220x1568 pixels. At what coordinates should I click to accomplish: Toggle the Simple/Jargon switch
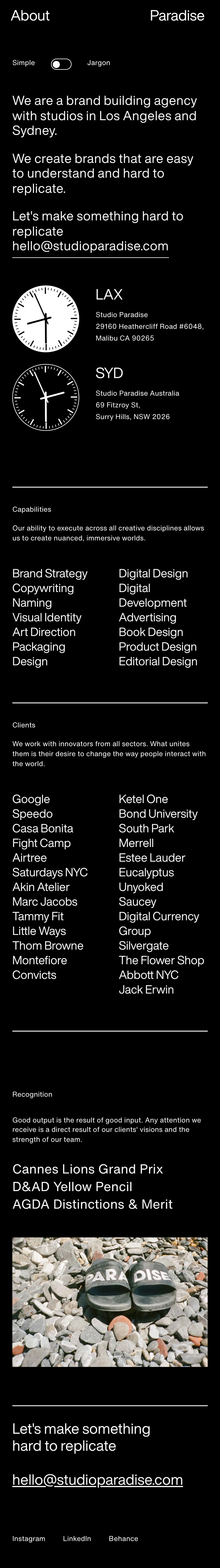click(61, 64)
